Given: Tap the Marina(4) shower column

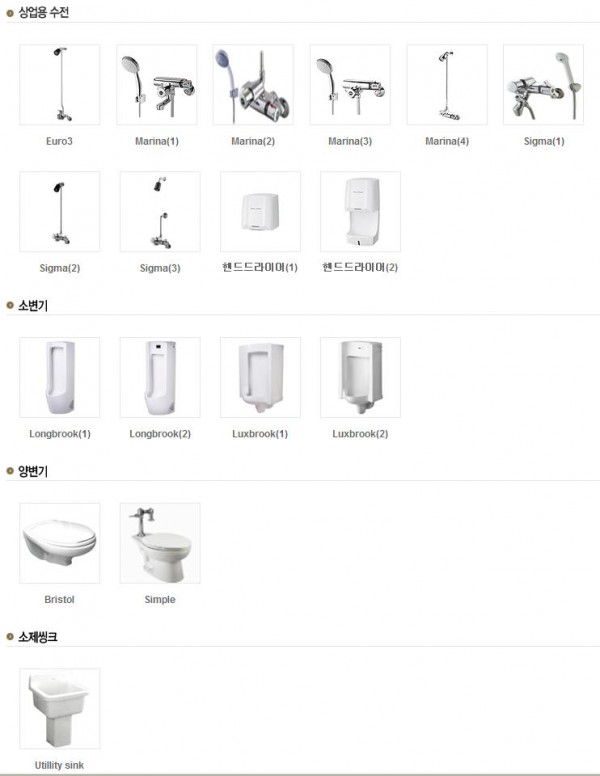Looking at the screenshot, I should coord(447,85).
